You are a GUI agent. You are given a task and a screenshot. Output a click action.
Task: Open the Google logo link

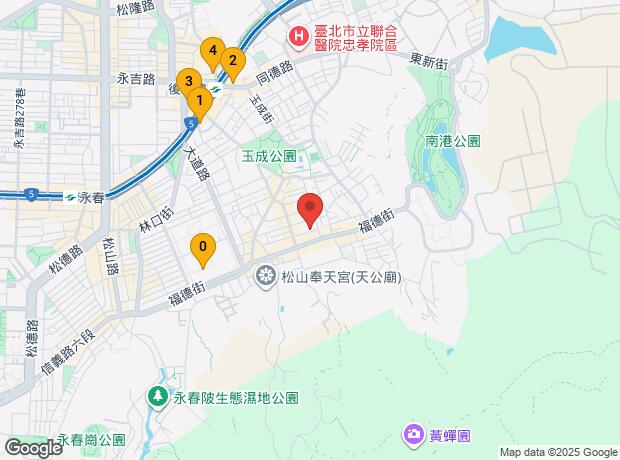tap(33, 448)
